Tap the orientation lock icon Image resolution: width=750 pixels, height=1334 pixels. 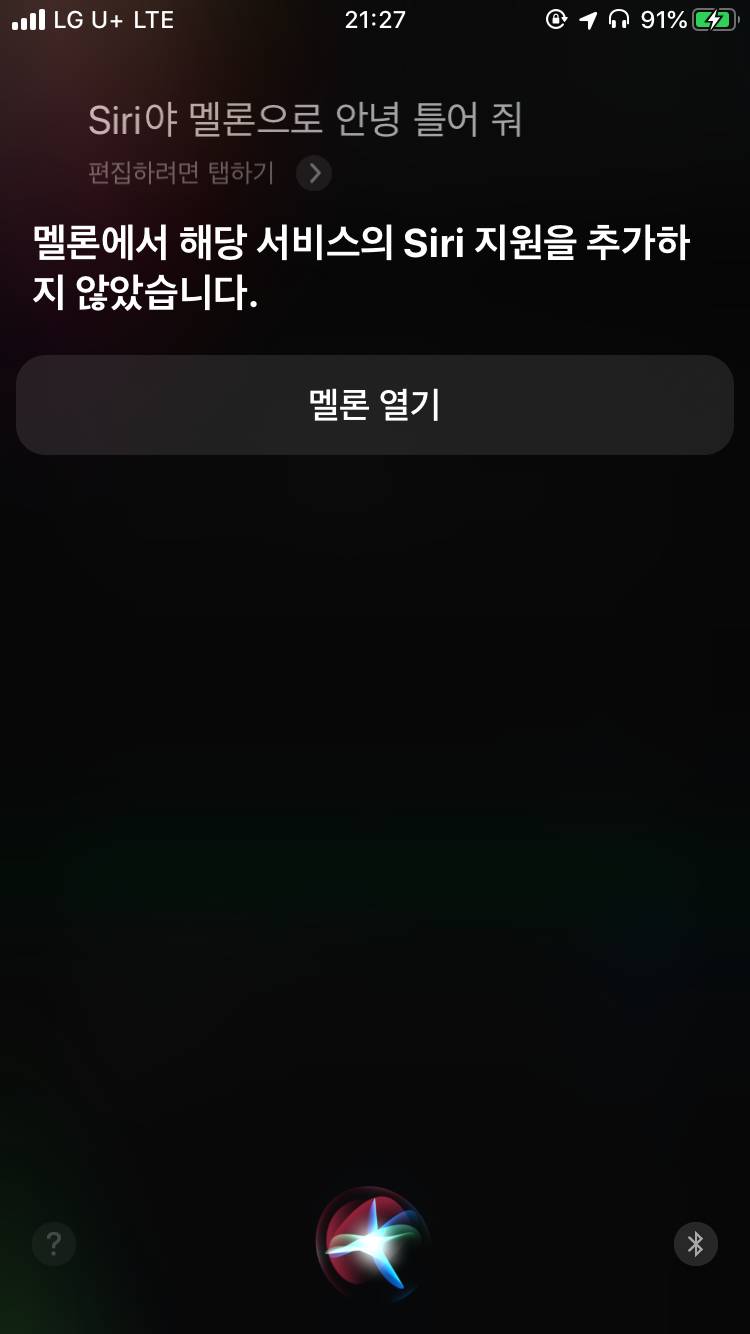557,18
